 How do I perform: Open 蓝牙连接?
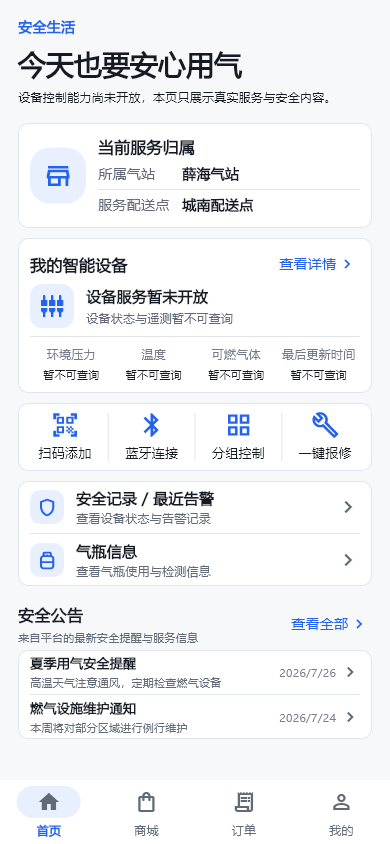tap(152, 437)
